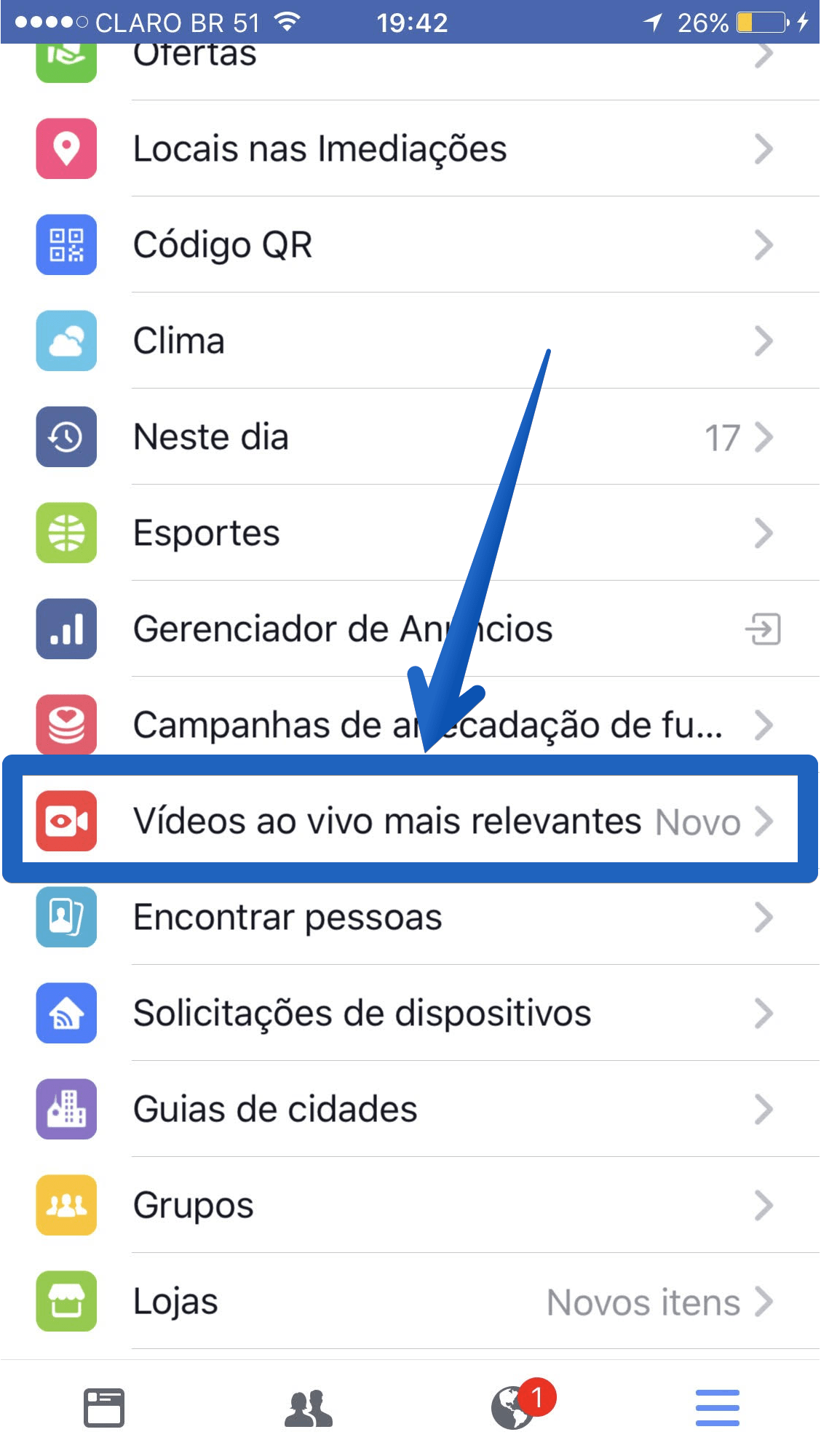This screenshot has width=821, height=1456.
Task: Open the notifications globe tab
Action: pos(514,1407)
